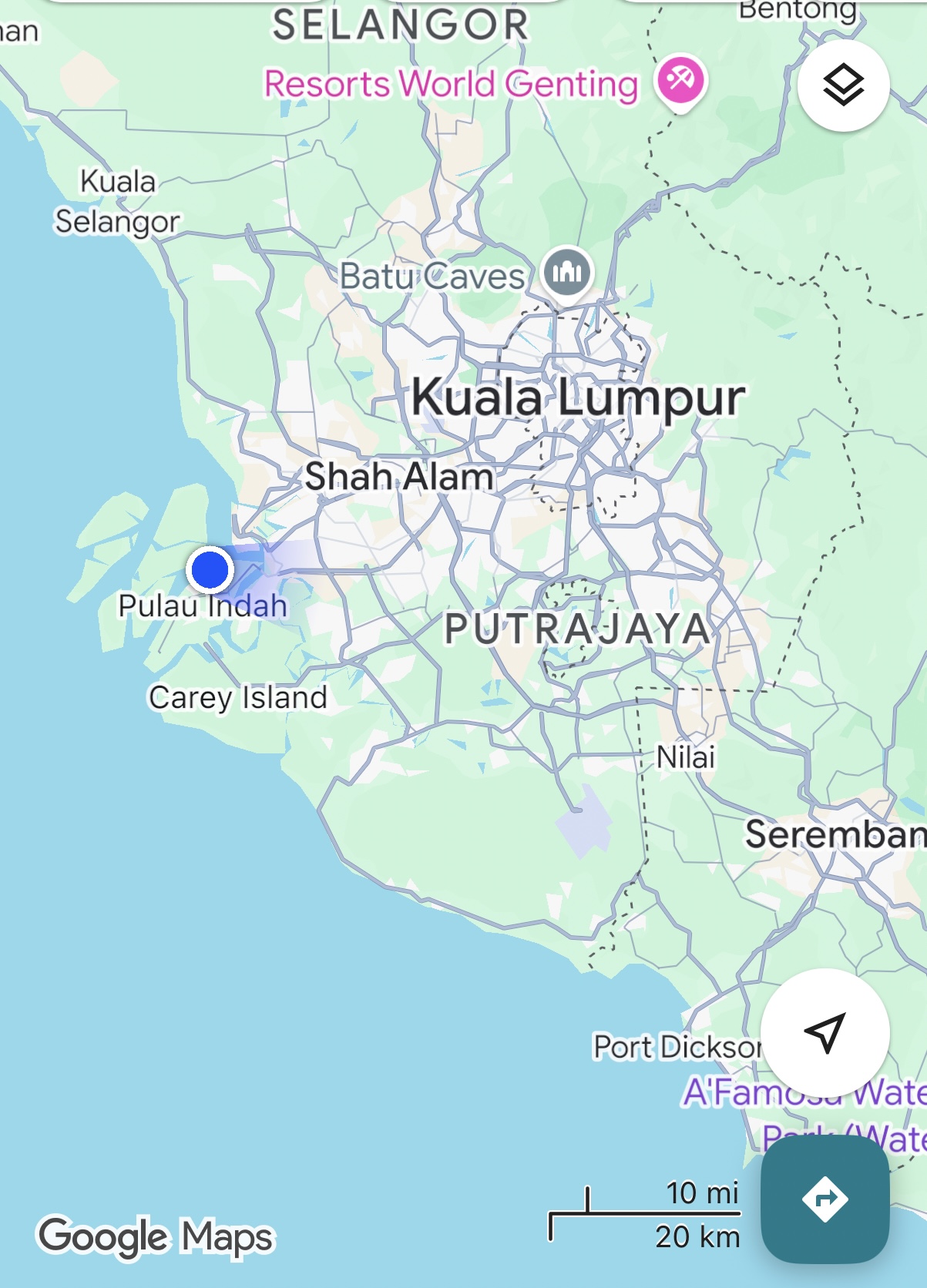Image resolution: width=927 pixels, height=1288 pixels.
Task: Tap the Resorts World Genting pin
Action: (680, 80)
